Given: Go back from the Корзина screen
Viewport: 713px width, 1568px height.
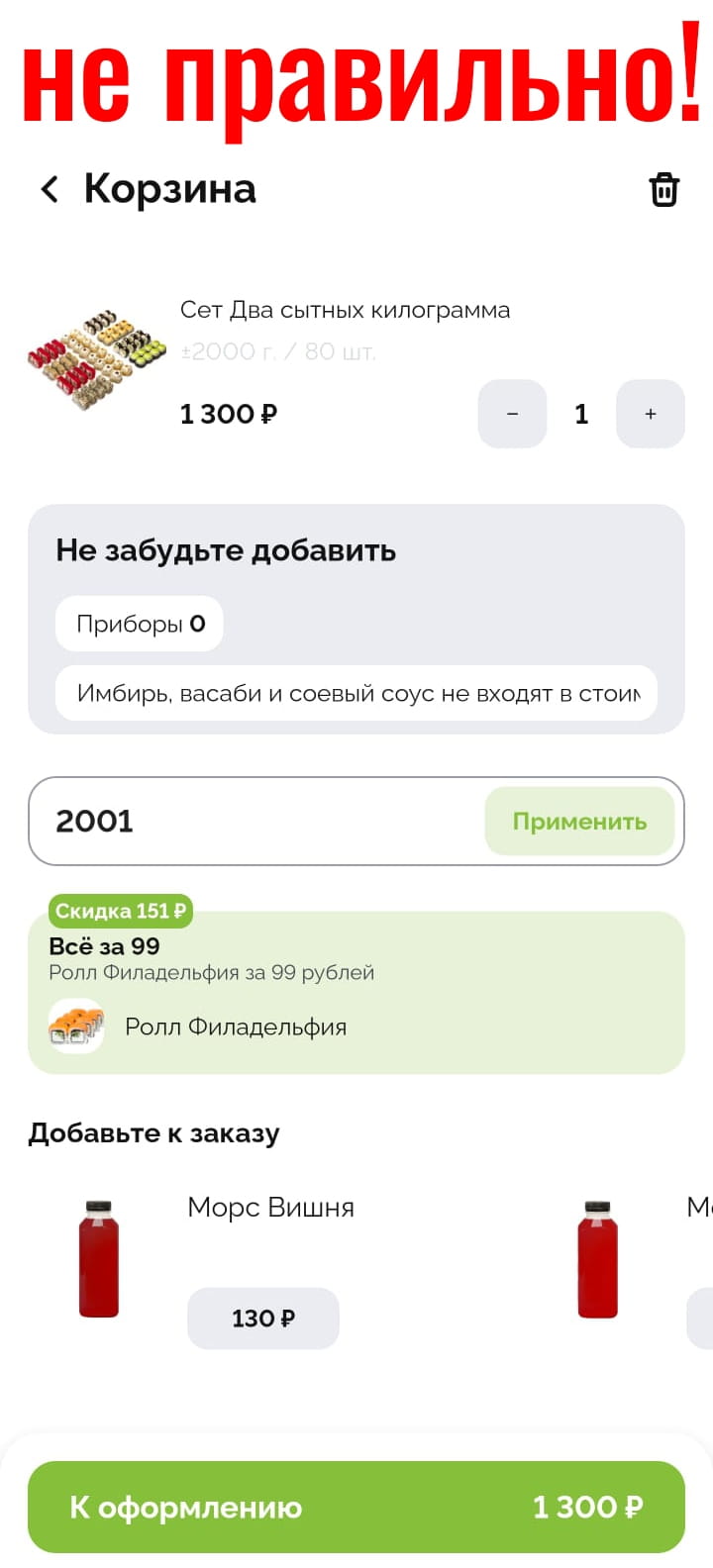Looking at the screenshot, I should pos(50,188).
